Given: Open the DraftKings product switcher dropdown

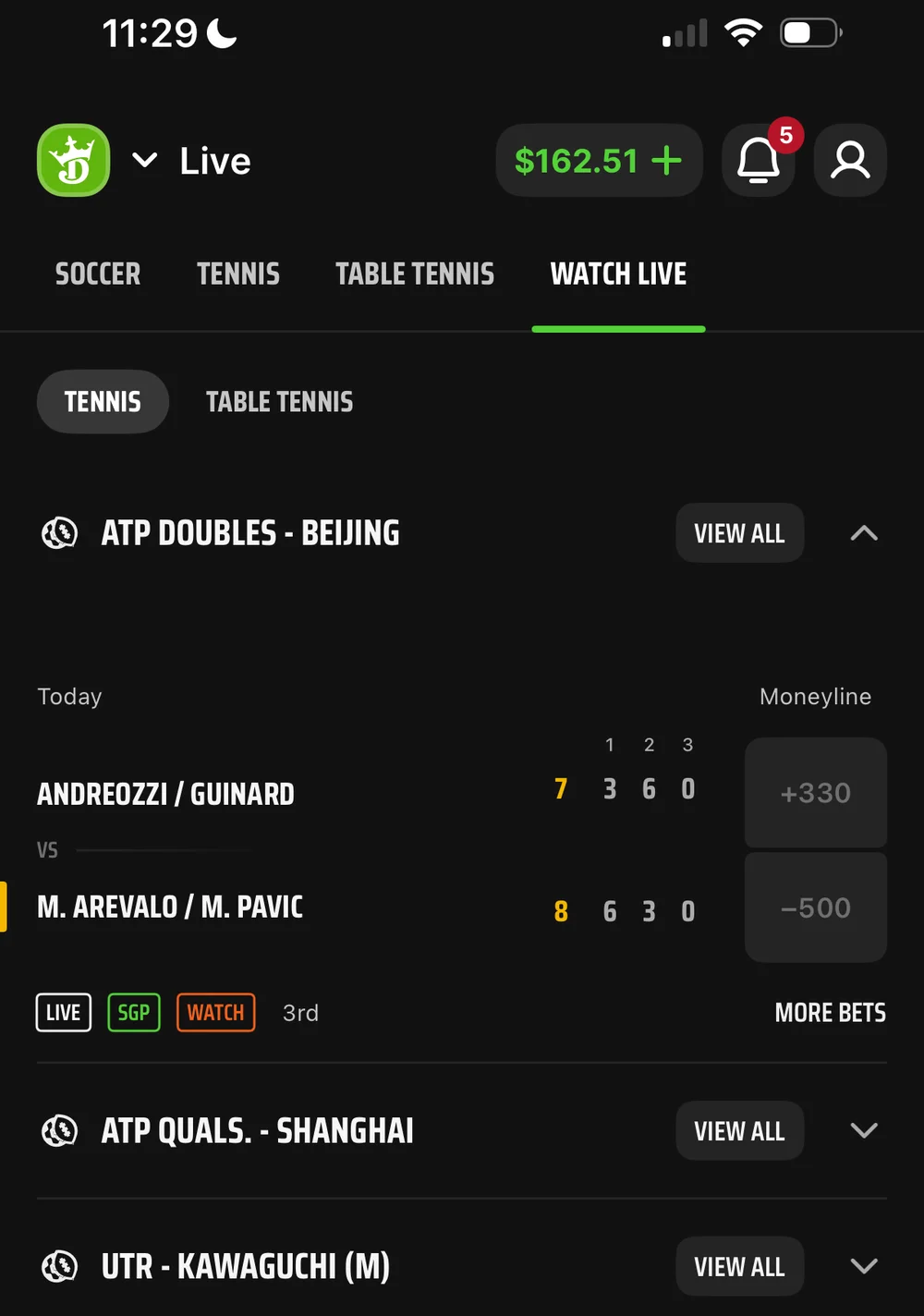Looking at the screenshot, I should (144, 161).
